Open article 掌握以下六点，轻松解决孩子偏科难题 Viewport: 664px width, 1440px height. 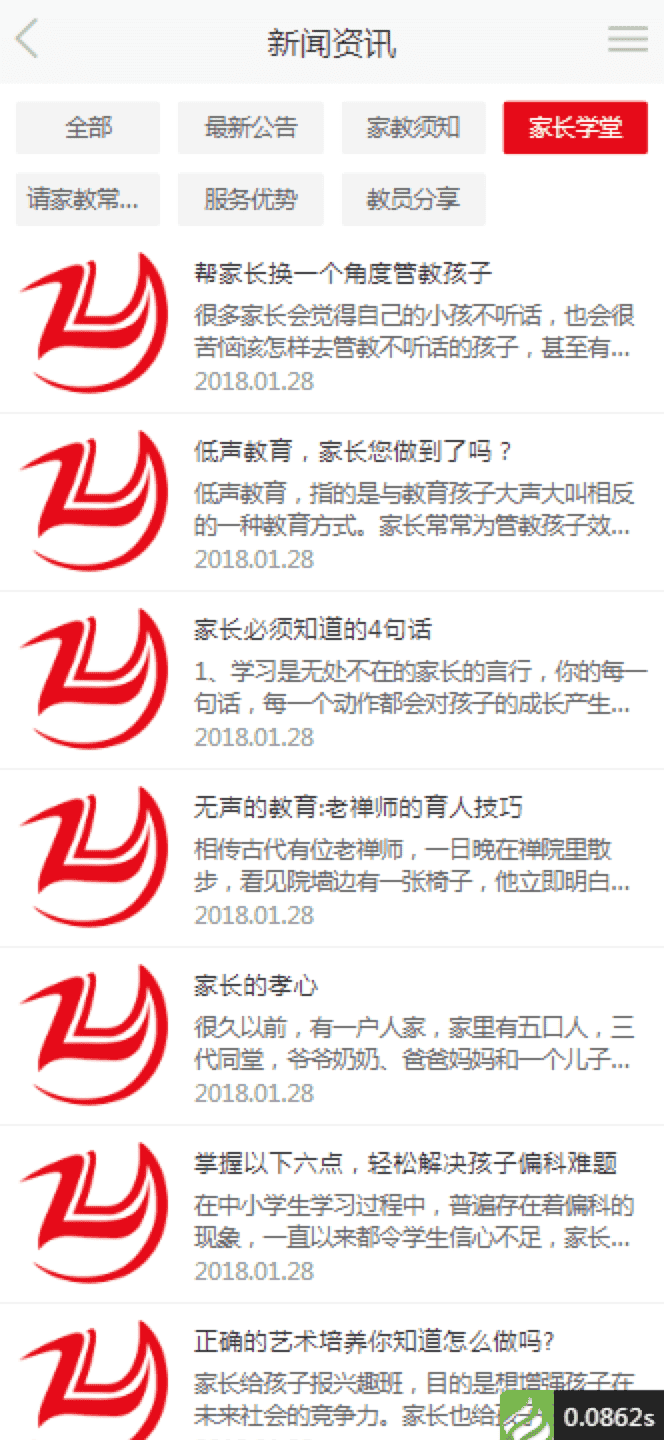click(x=405, y=1163)
